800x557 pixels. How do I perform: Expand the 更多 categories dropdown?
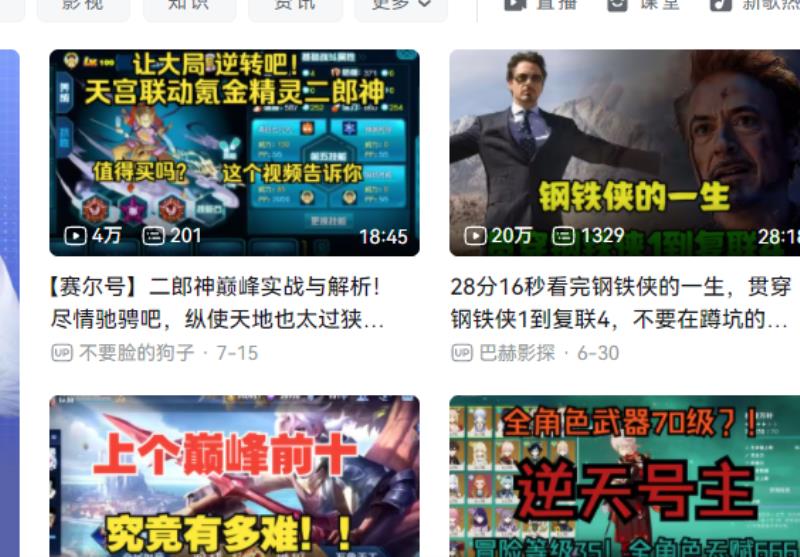[400, 5]
